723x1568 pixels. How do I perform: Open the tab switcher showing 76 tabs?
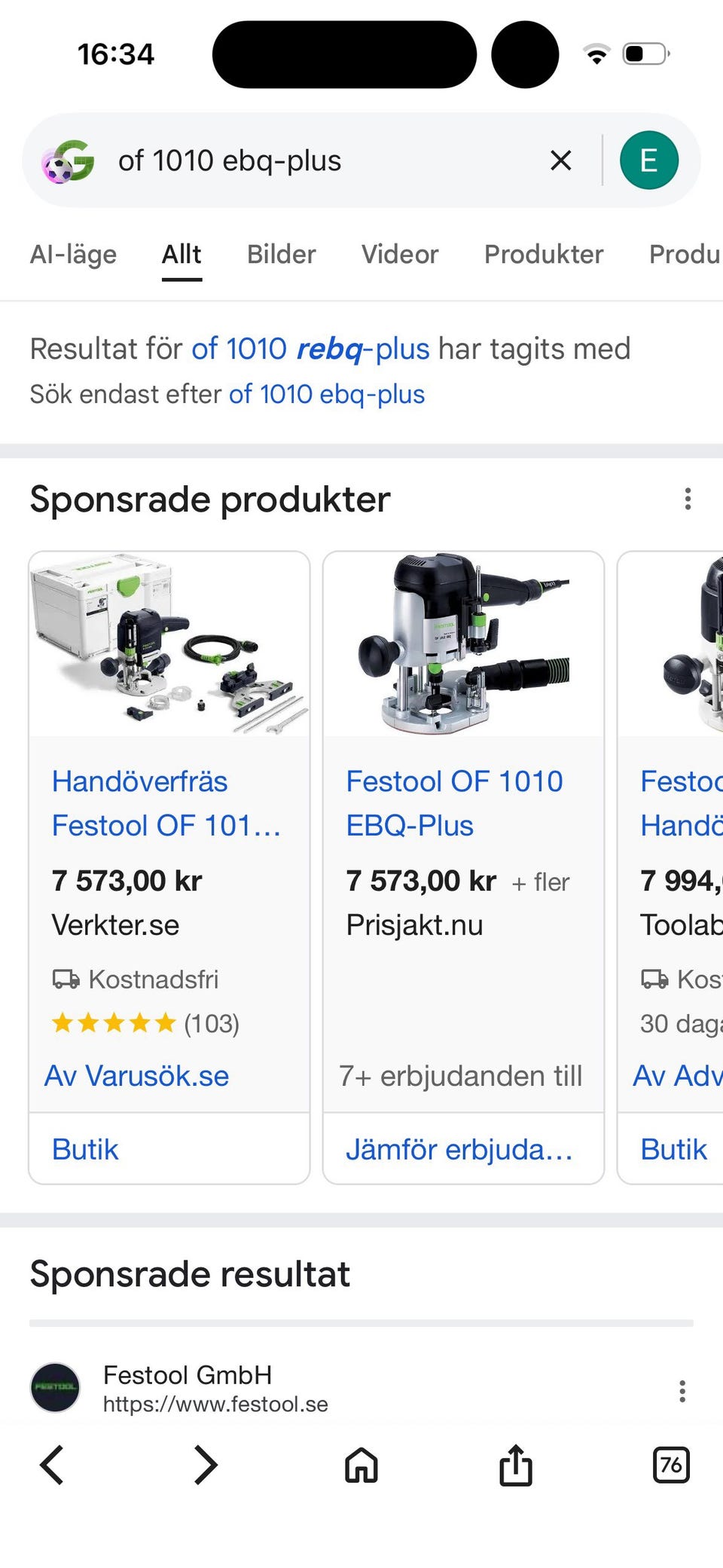click(670, 1465)
